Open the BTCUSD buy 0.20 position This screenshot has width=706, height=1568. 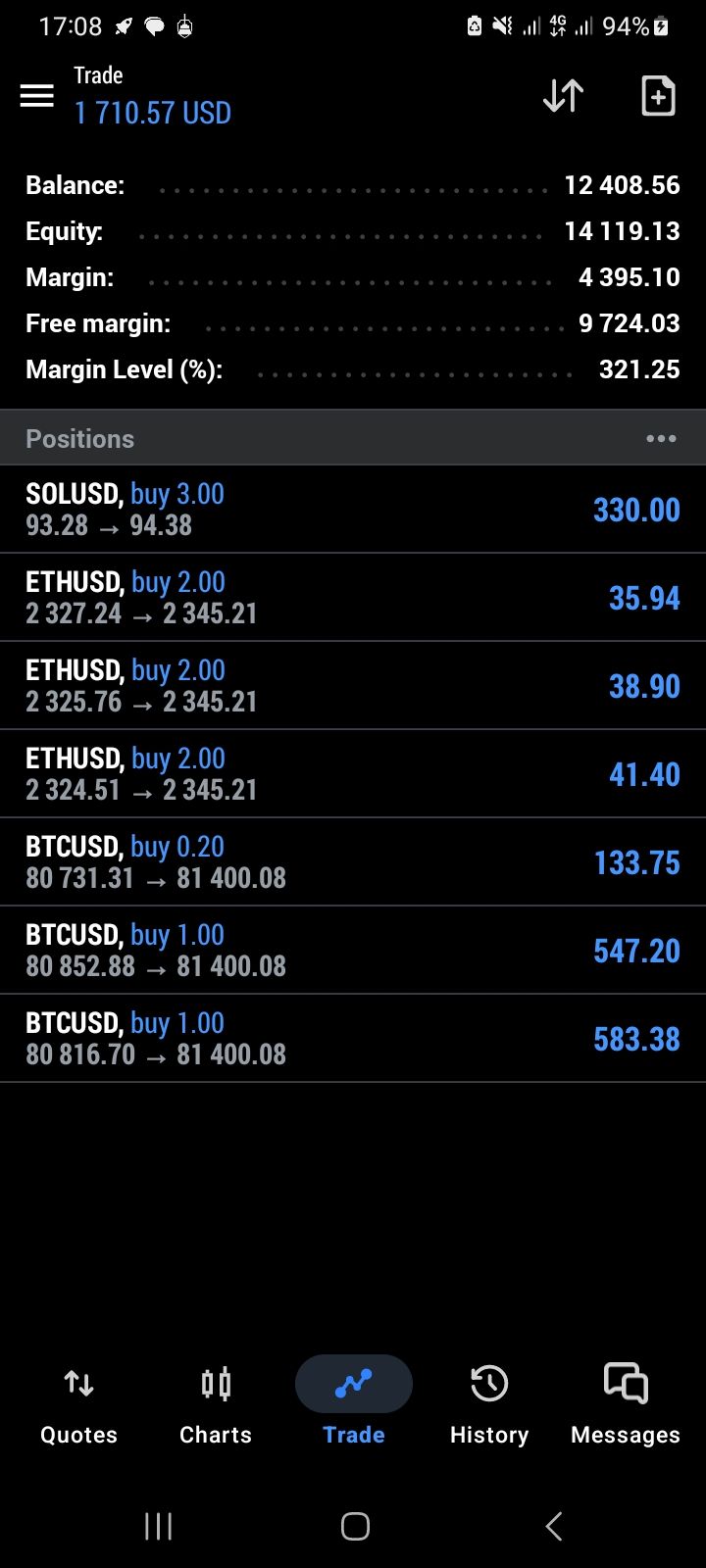pos(353,862)
